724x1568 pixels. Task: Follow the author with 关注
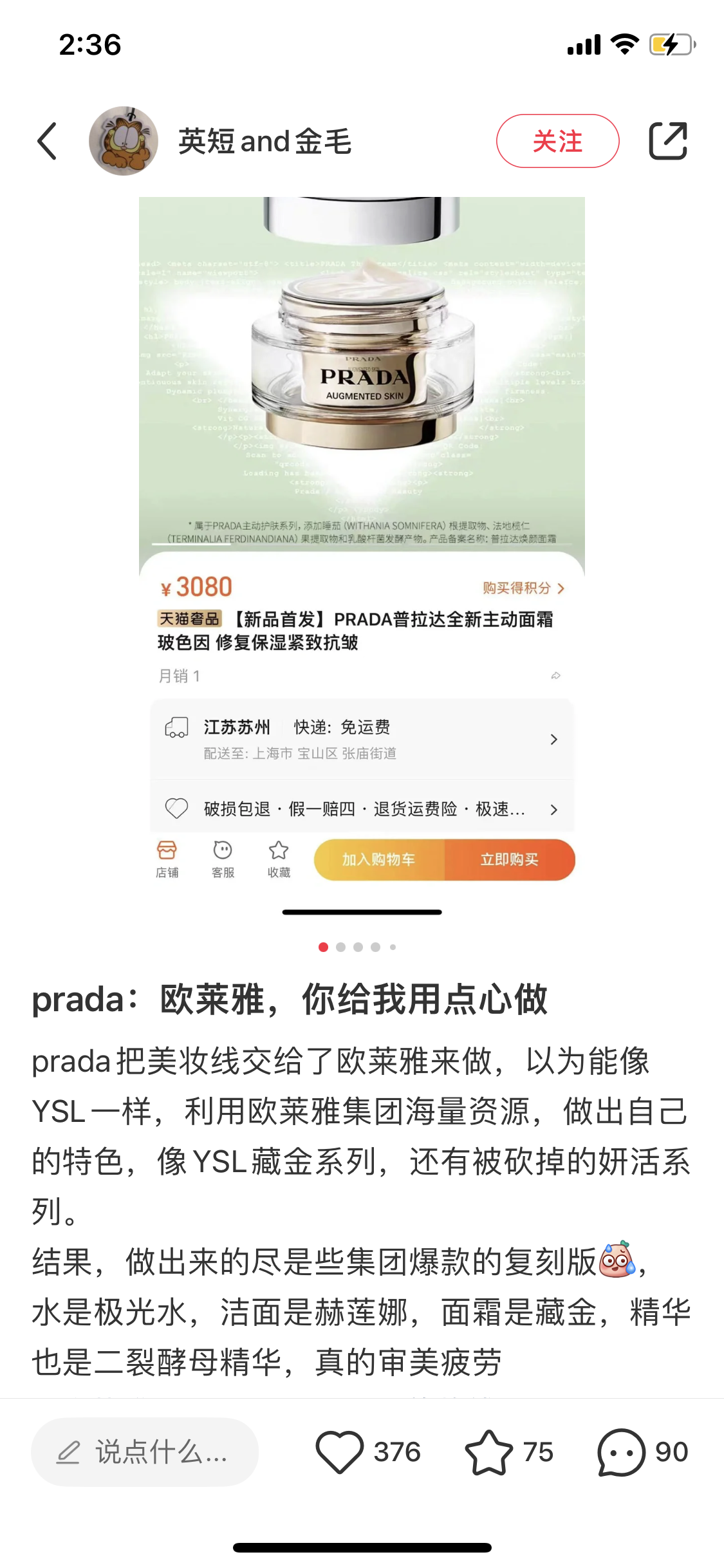tap(557, 141)
